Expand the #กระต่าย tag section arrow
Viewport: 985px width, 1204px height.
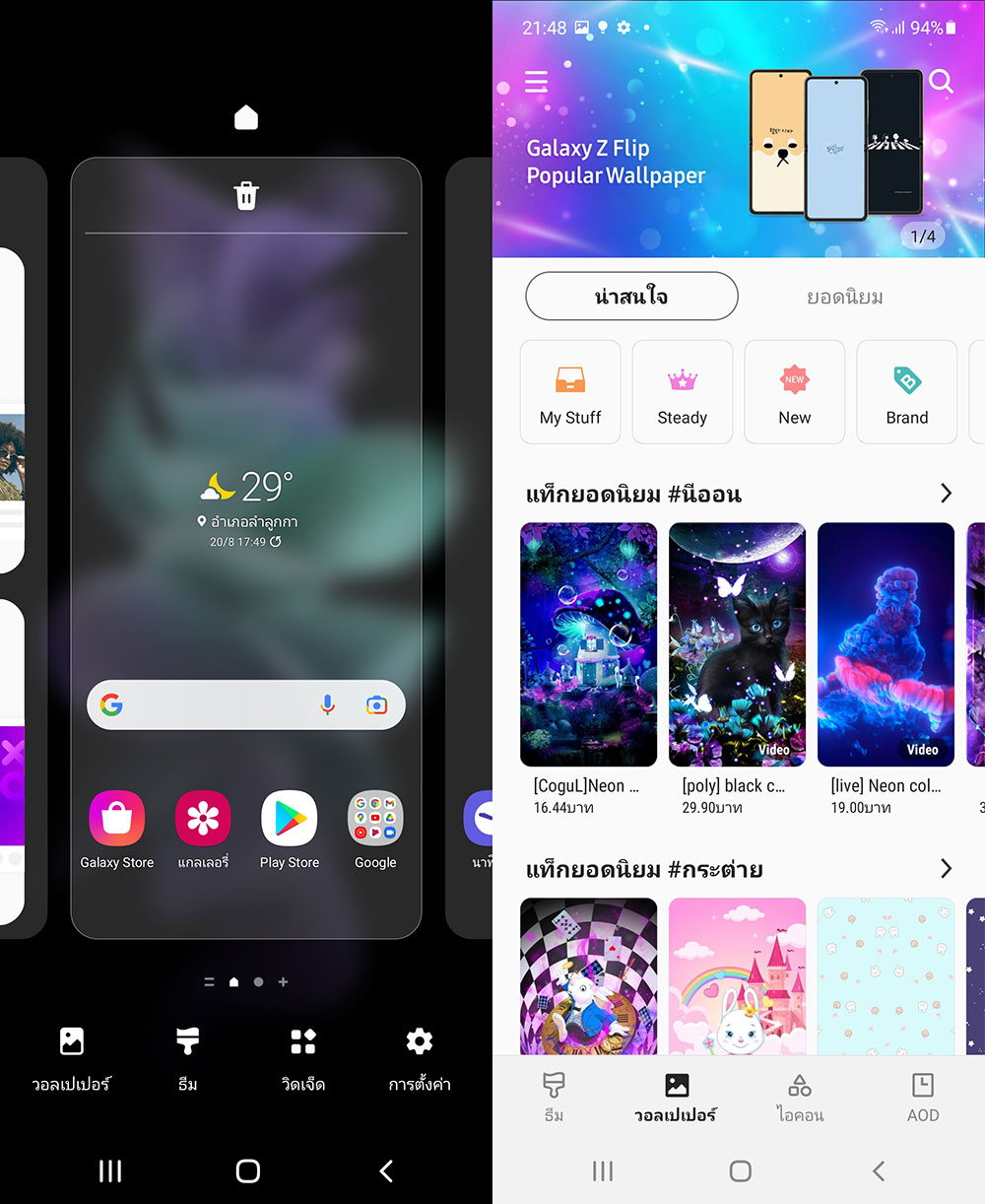946,868
